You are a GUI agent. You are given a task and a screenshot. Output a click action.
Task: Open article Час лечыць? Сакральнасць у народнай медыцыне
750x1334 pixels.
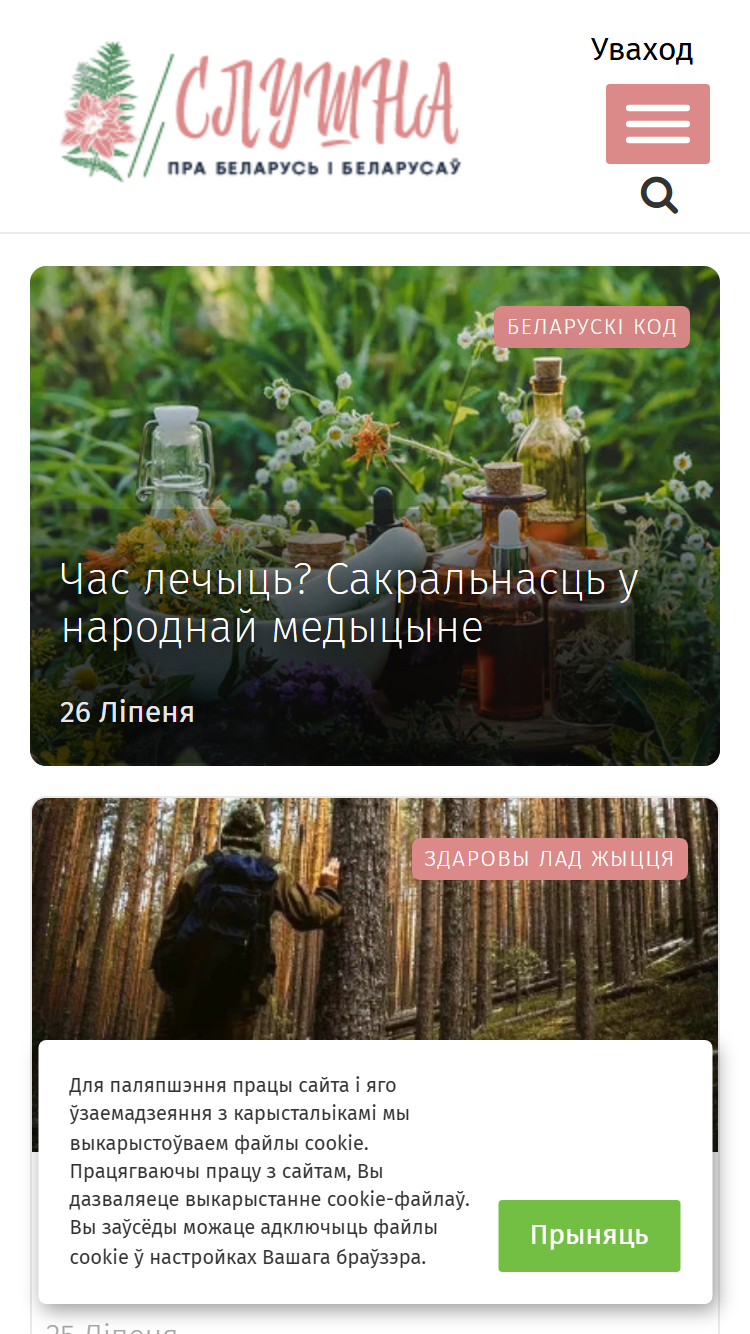pyautogui.click(x=350, y=604)
